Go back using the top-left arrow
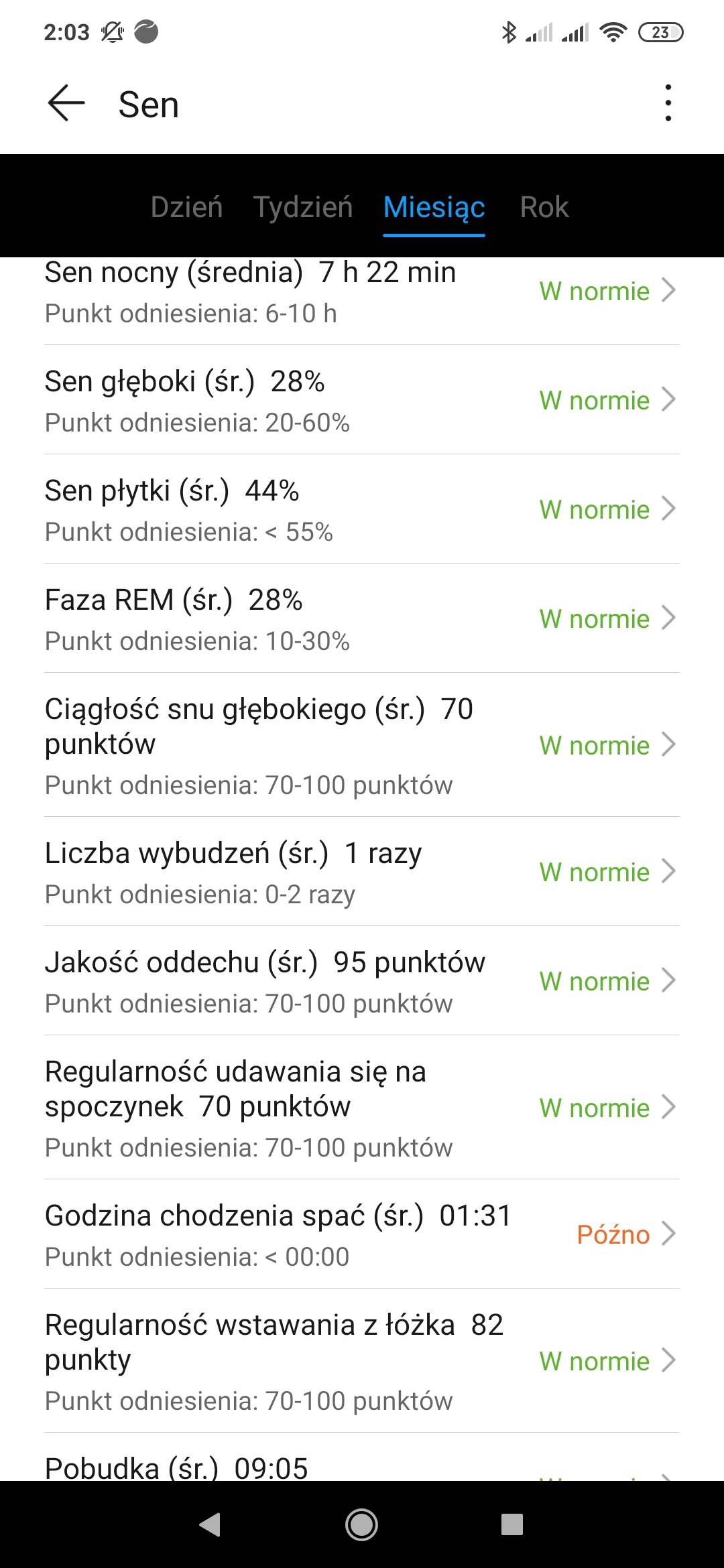 pyautogui.click(x=66, y=103)
